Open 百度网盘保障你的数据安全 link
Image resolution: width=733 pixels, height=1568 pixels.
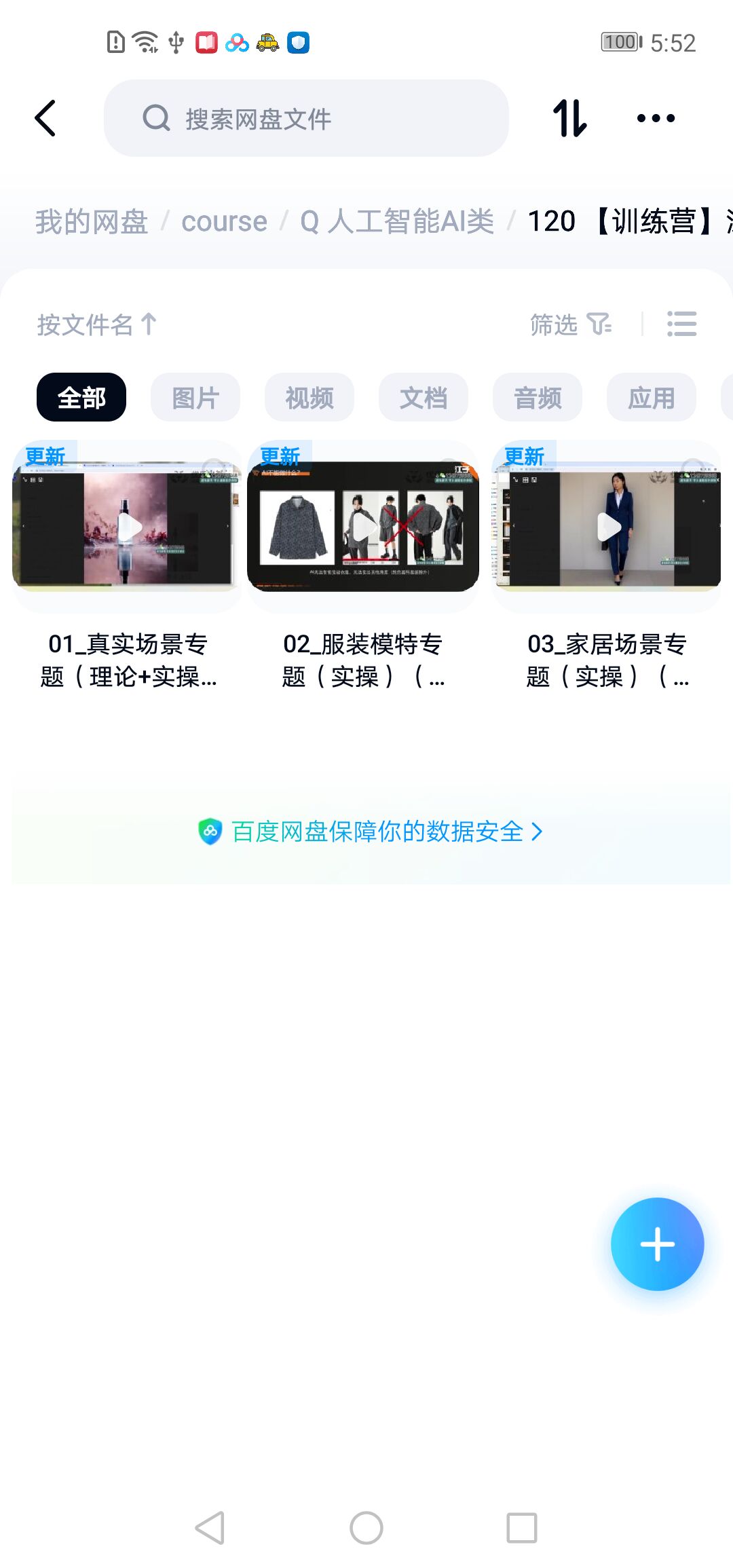[x=371, y=832]
